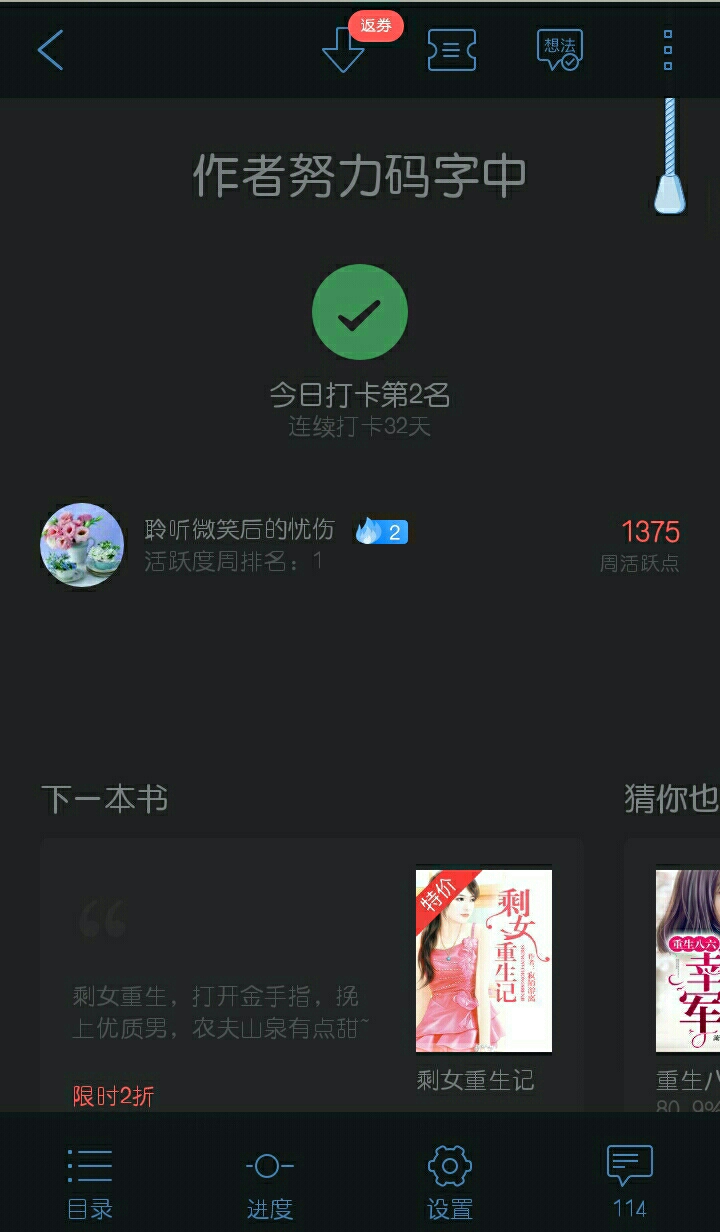Open the 剩女重生记 book card
This screenshot has width=720, height=1232.
point(312,975)
